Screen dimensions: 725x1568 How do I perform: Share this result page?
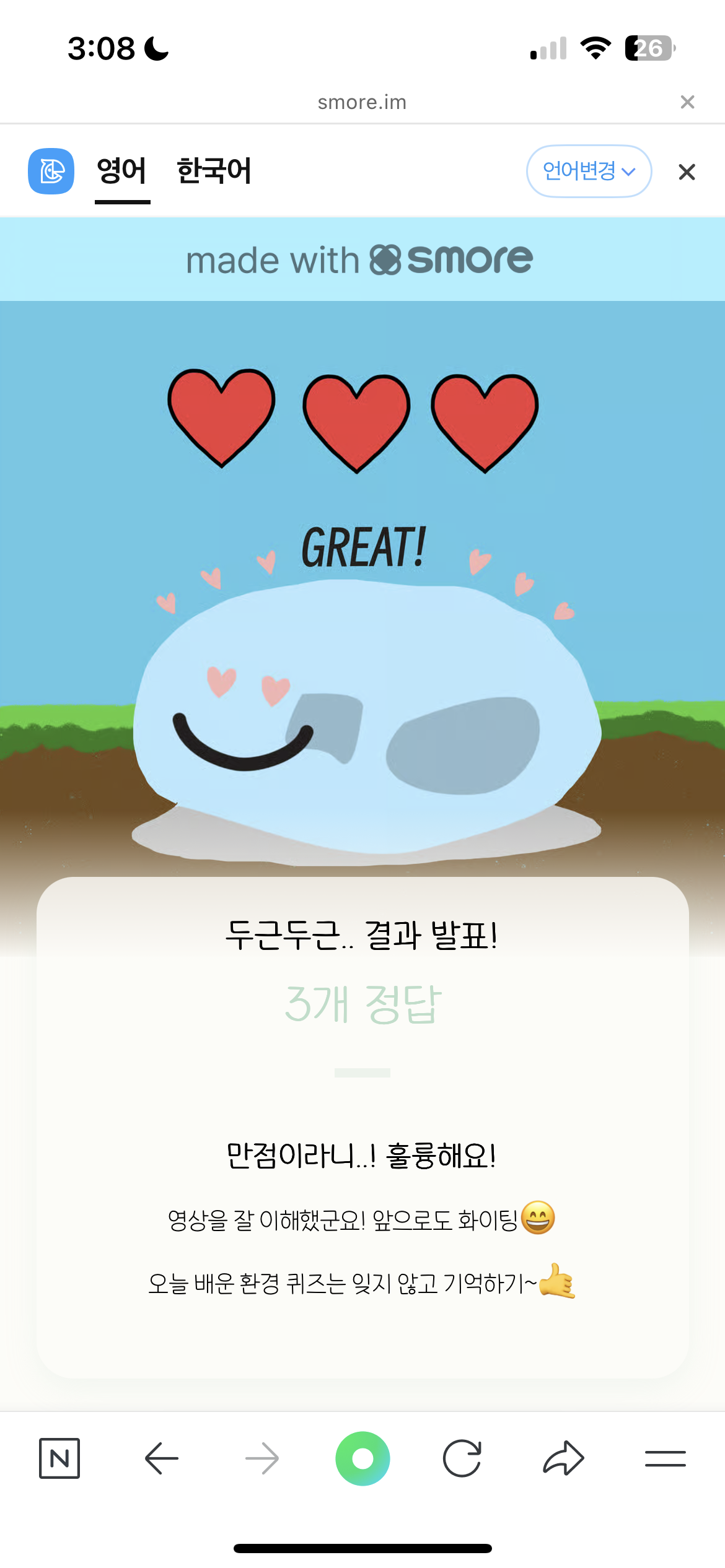[563, 1458]
